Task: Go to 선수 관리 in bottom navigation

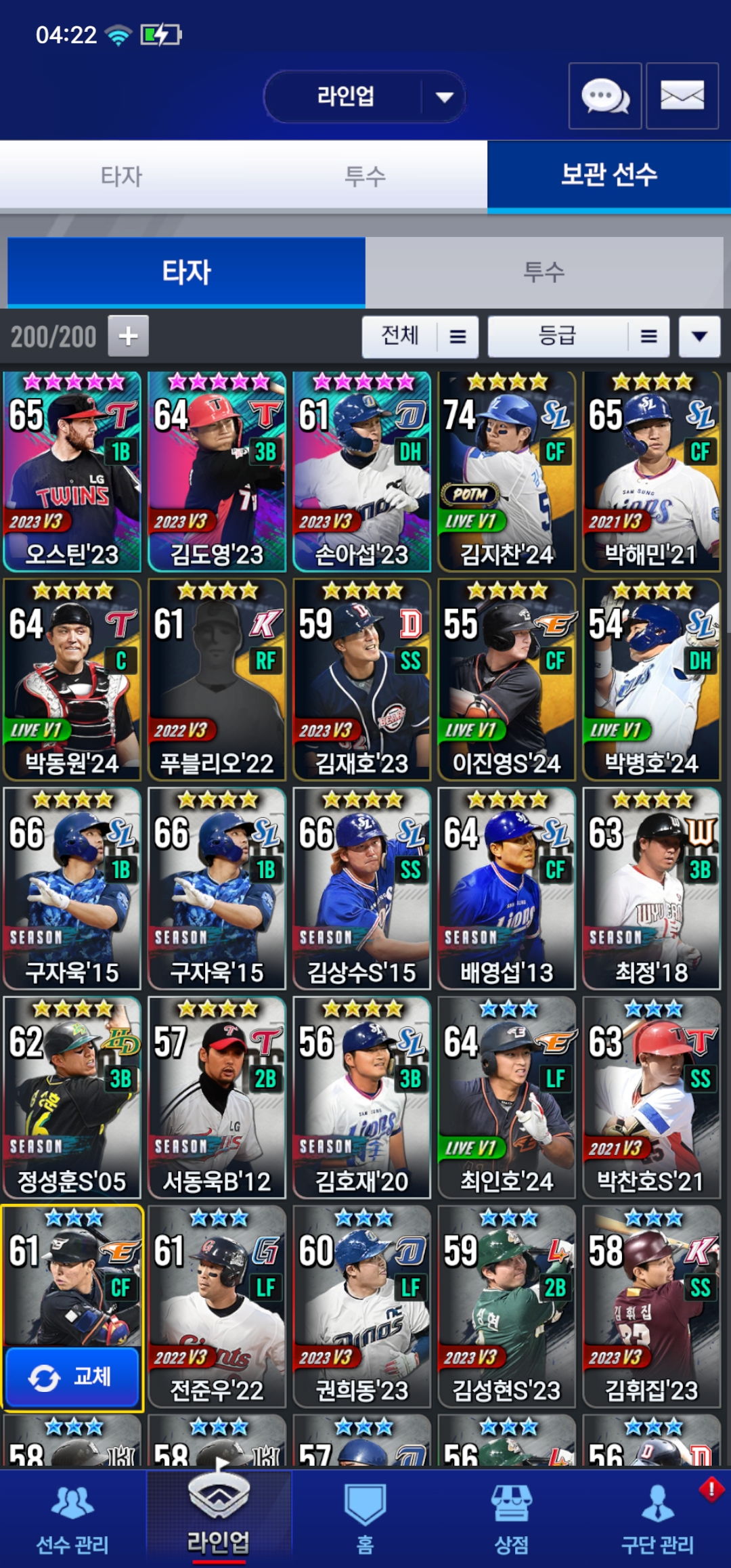Action: tap(72, 1519)
